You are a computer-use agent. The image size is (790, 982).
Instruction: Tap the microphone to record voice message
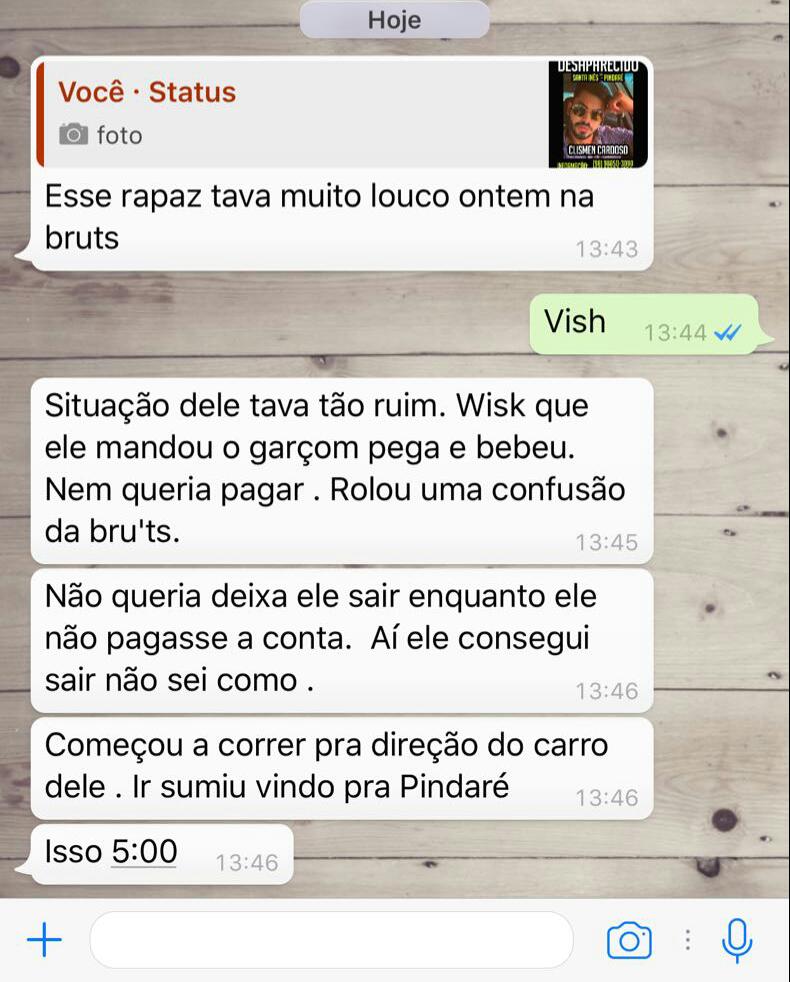pos(737,940)
